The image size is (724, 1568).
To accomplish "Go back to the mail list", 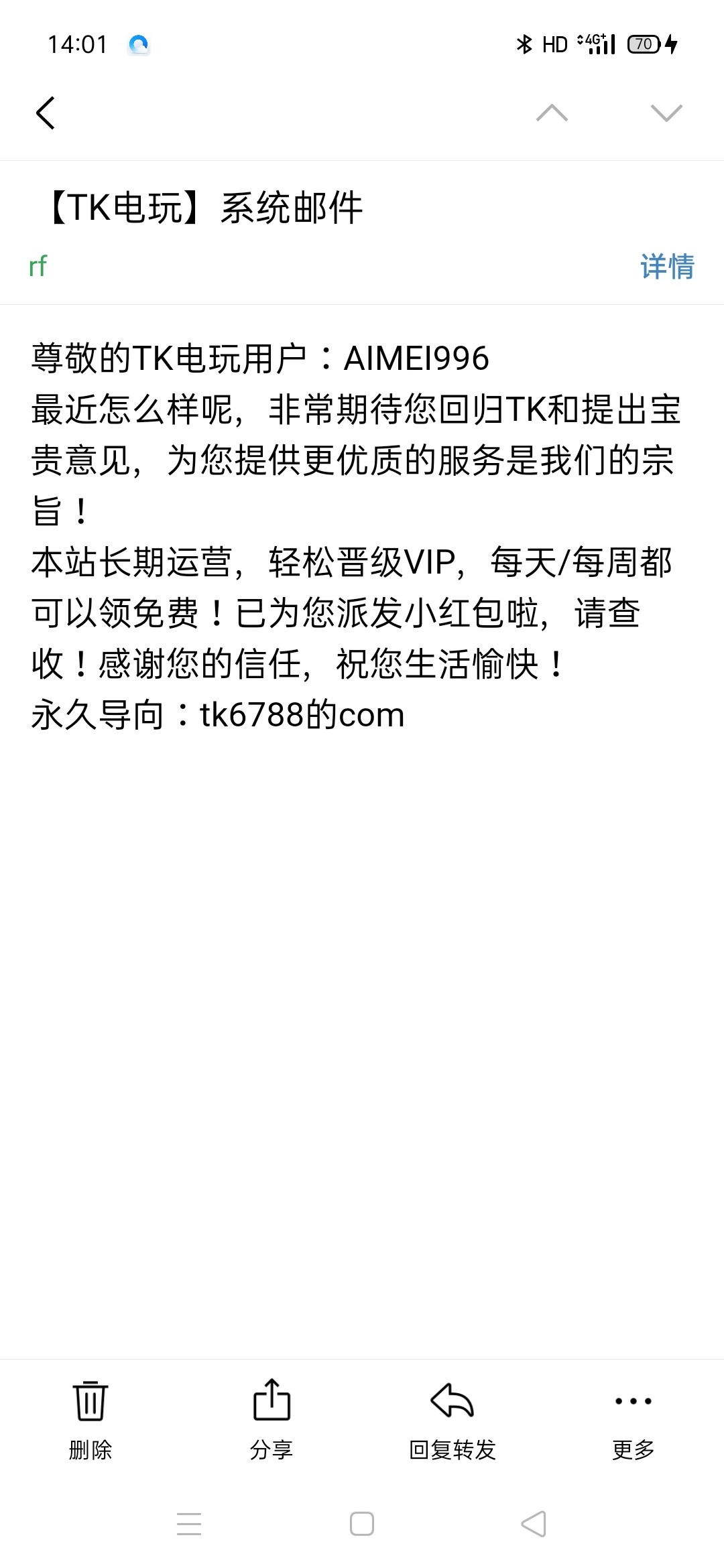I will point(46,113).
